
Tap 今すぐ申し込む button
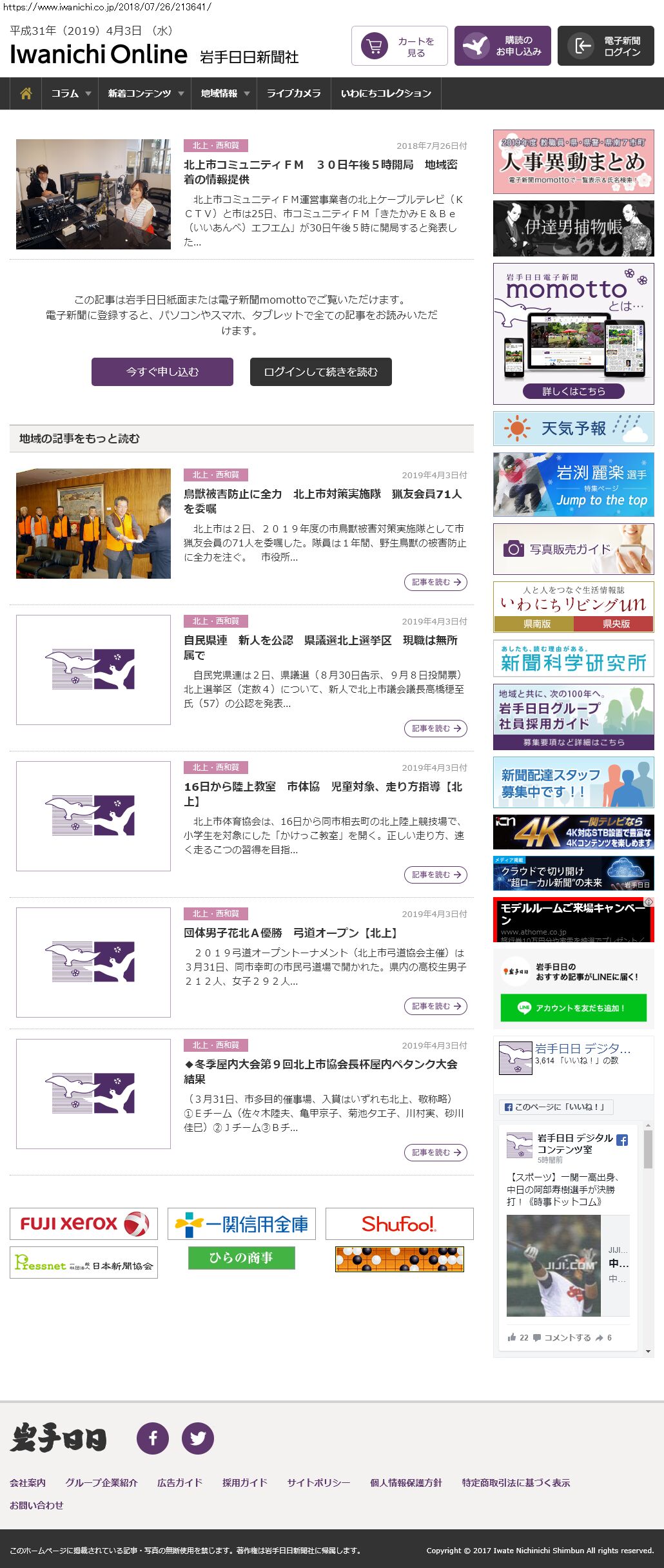162,372
